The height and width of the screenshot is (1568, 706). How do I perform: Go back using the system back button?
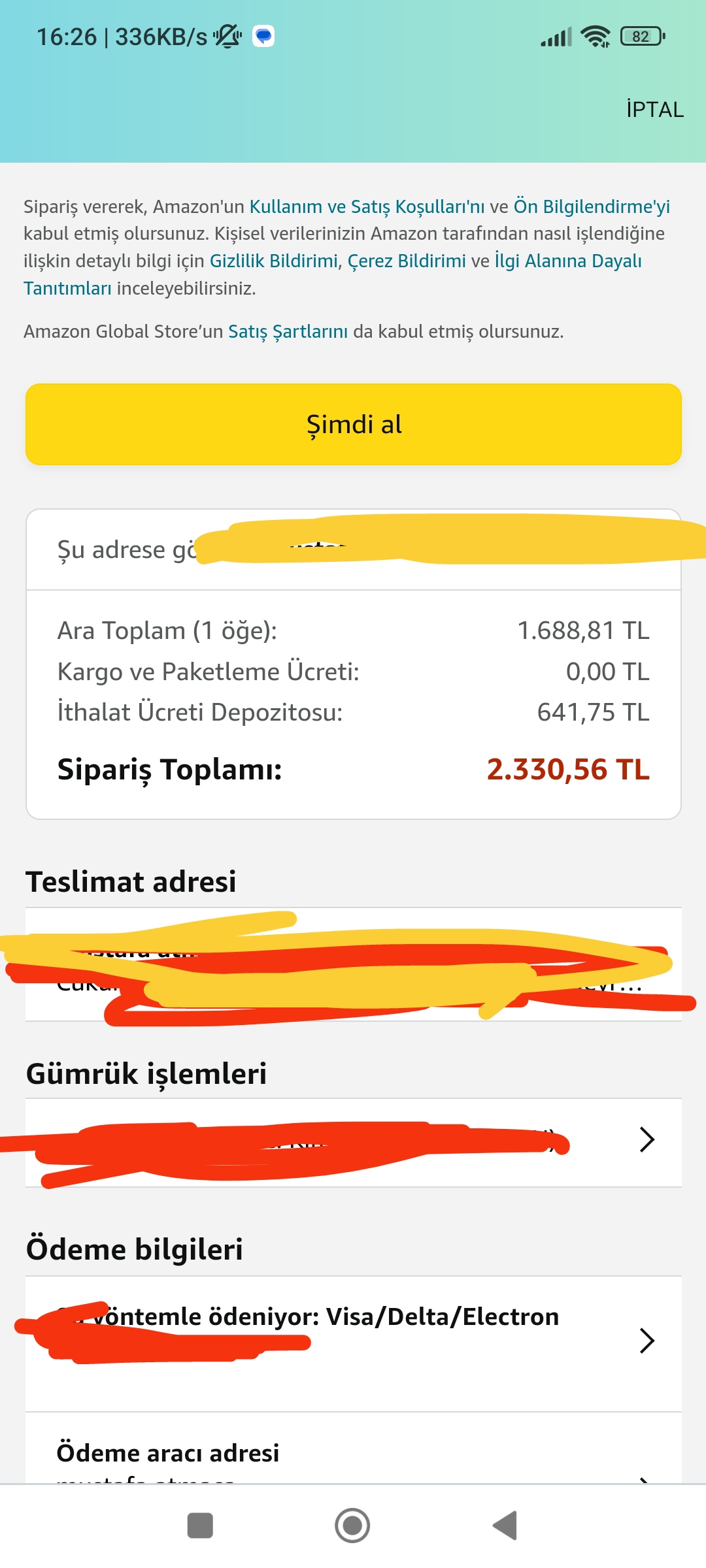(505, 1526)
